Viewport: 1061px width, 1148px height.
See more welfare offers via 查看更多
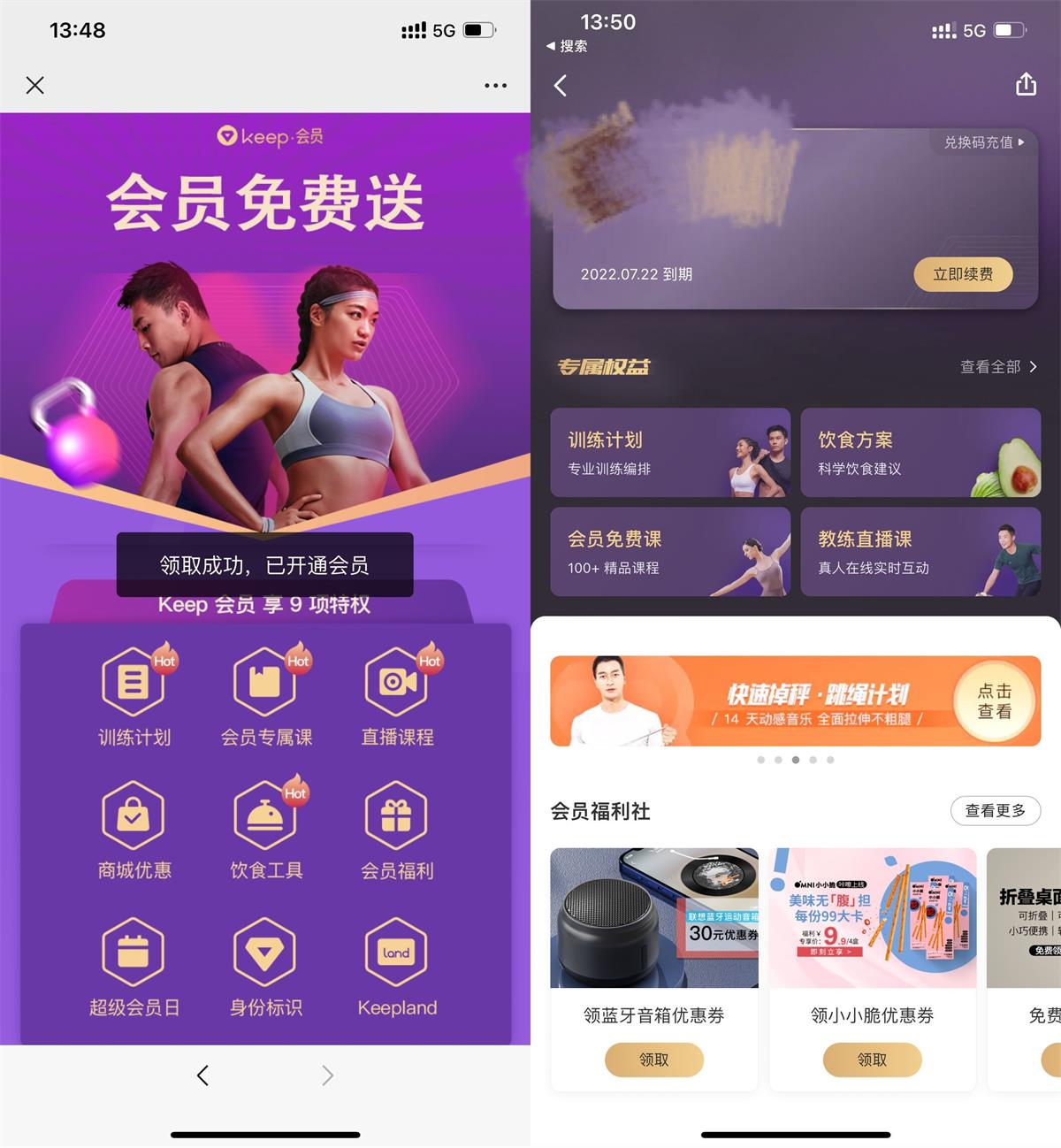995,810
